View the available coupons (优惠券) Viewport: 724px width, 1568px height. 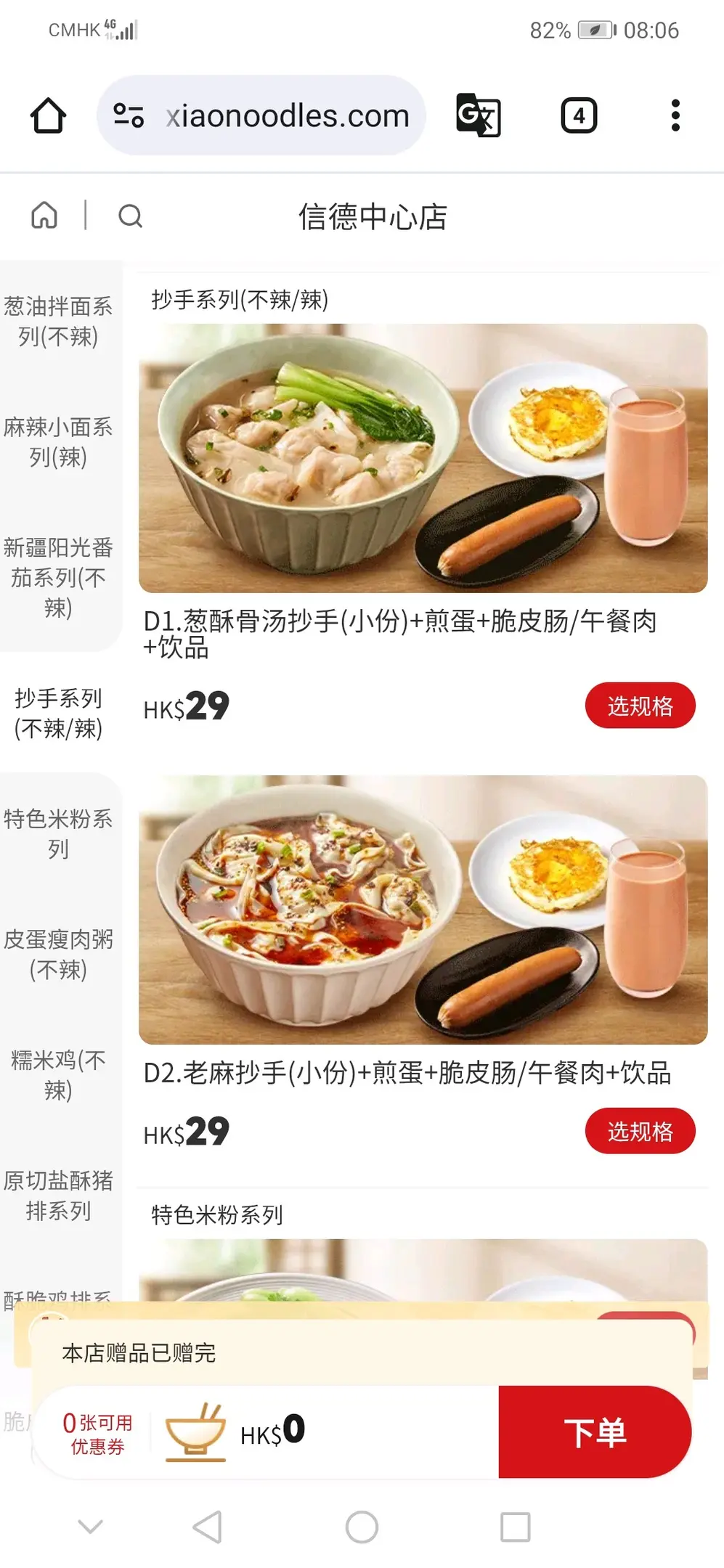[x=97, y=1434]
